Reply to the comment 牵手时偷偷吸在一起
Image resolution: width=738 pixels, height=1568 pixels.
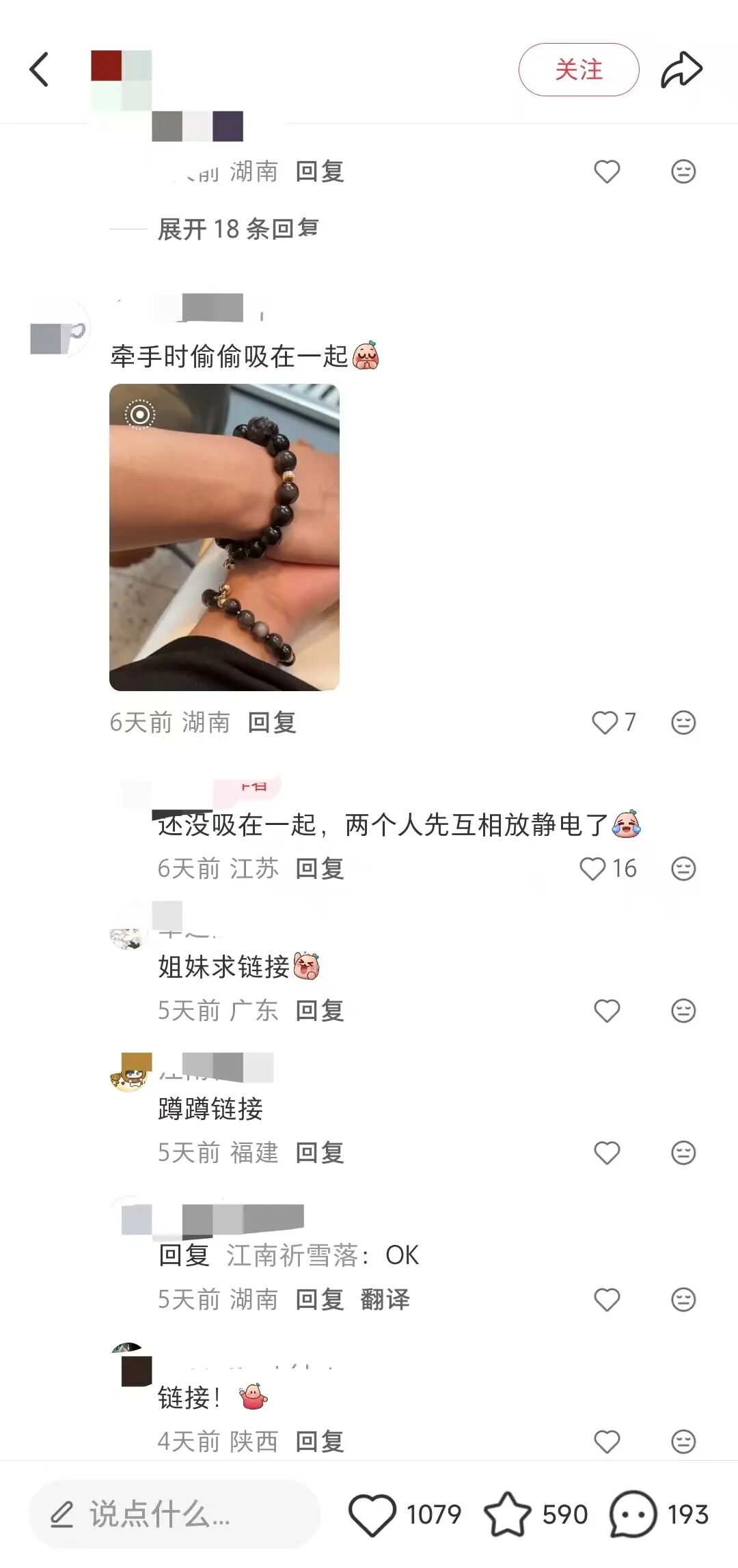point(271,723)
